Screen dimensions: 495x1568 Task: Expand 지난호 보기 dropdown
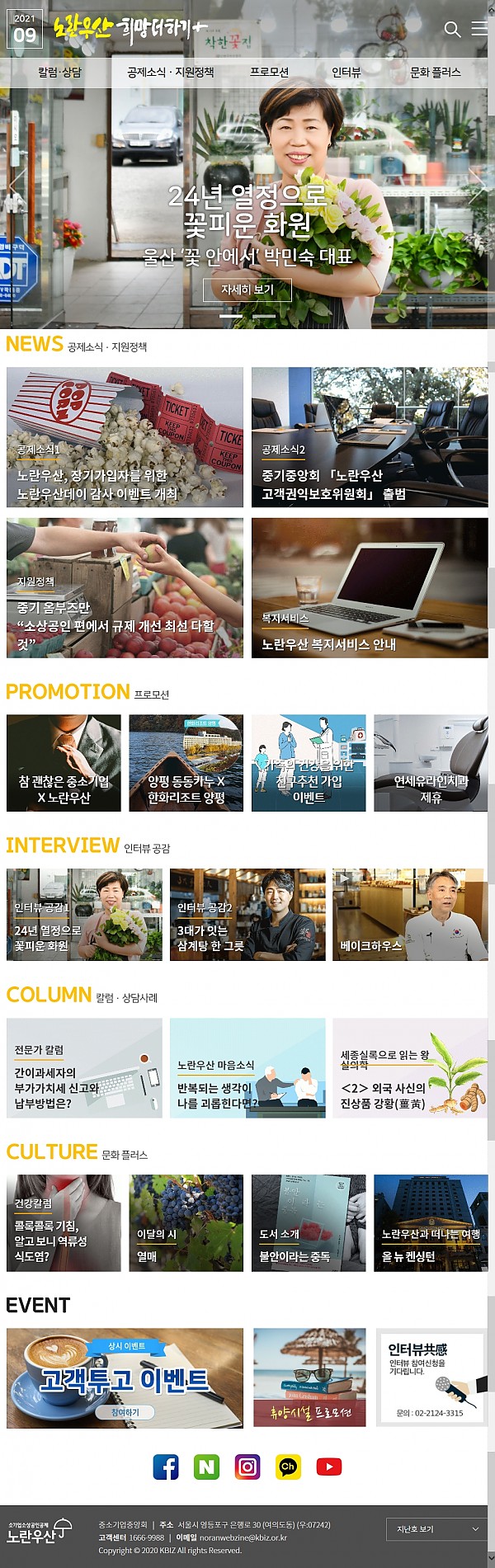pyautogui.click(x=436, y=1529)
